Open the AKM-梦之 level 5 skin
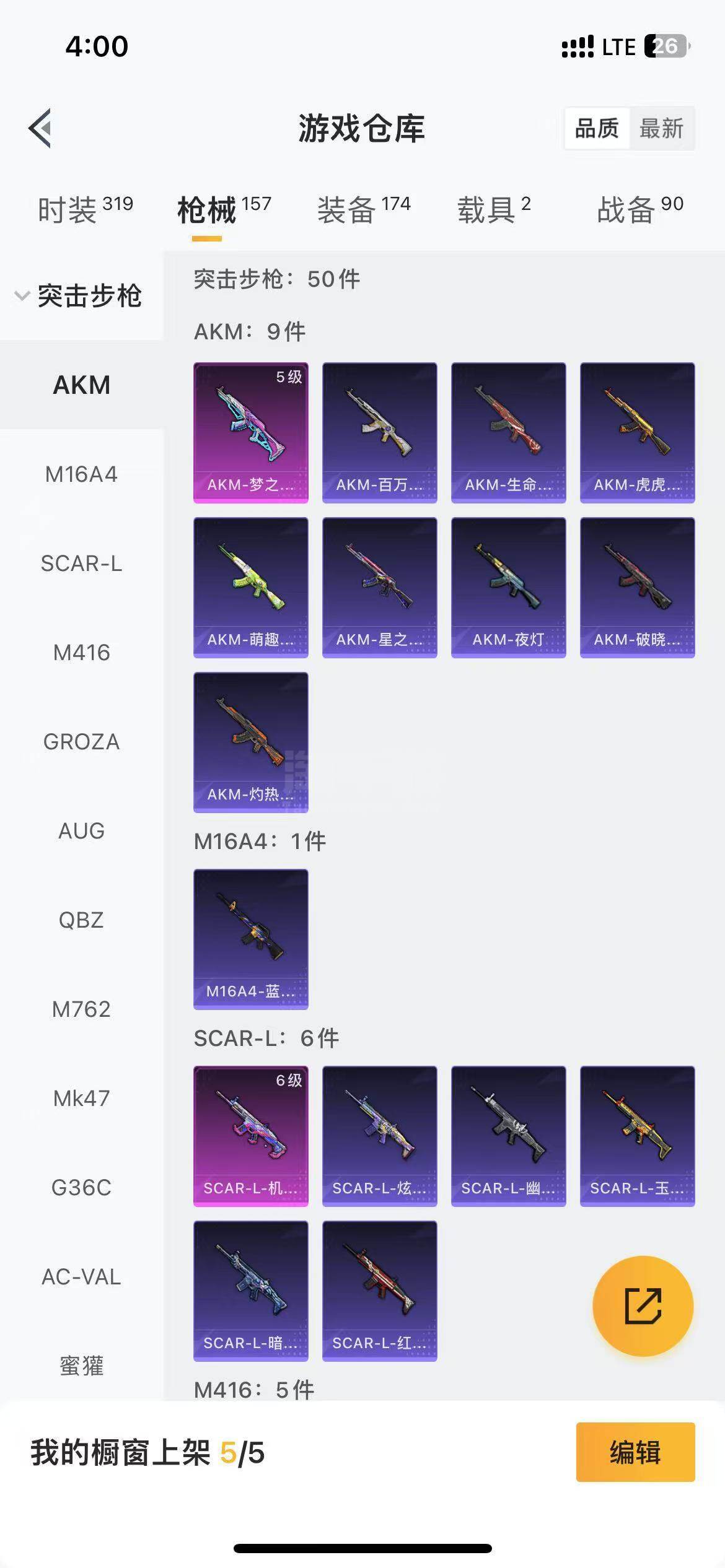This screenshot has height=1568, width=725. (251, 432)
